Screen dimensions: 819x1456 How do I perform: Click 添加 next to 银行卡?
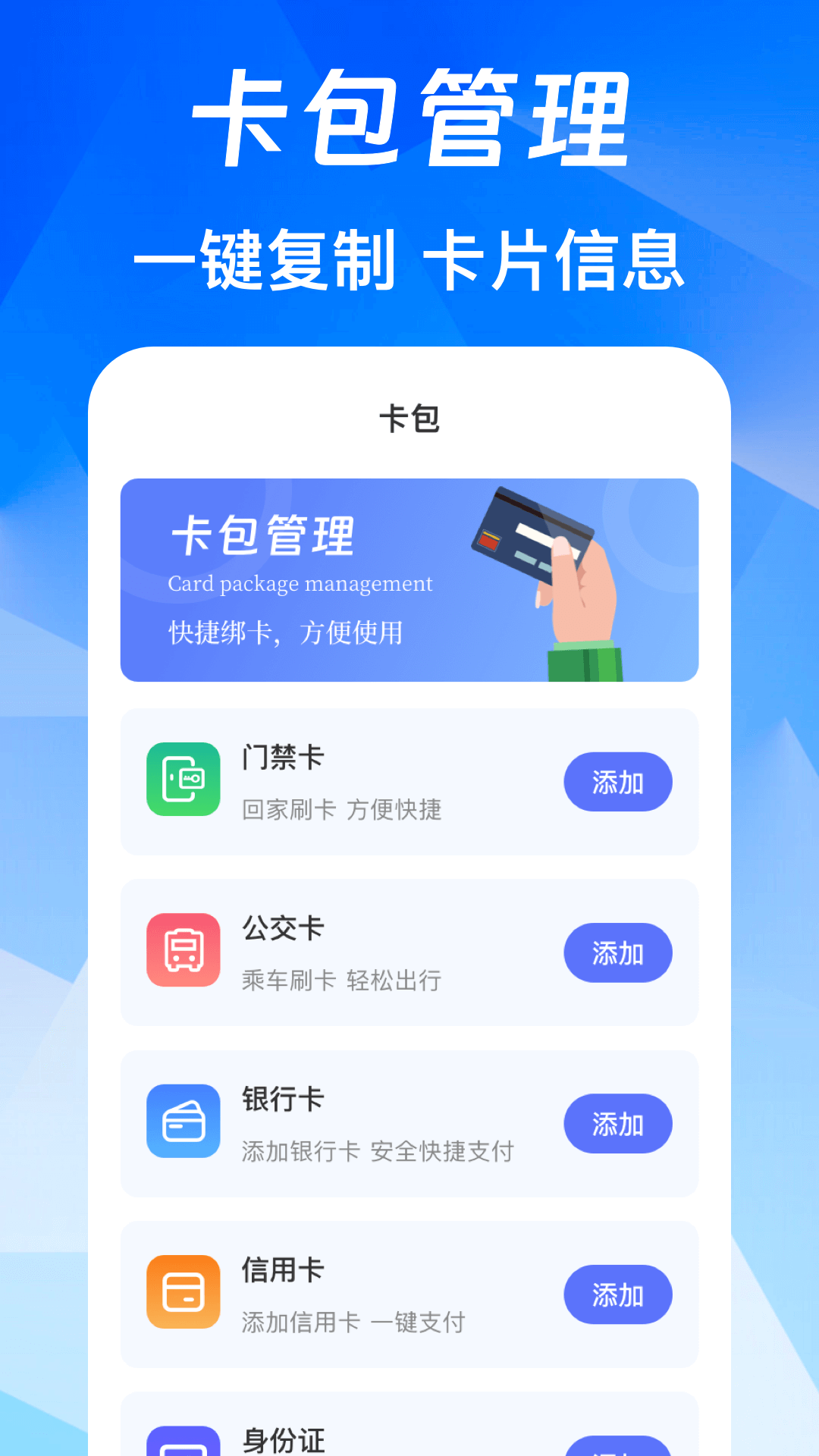tap(617, 1122)
